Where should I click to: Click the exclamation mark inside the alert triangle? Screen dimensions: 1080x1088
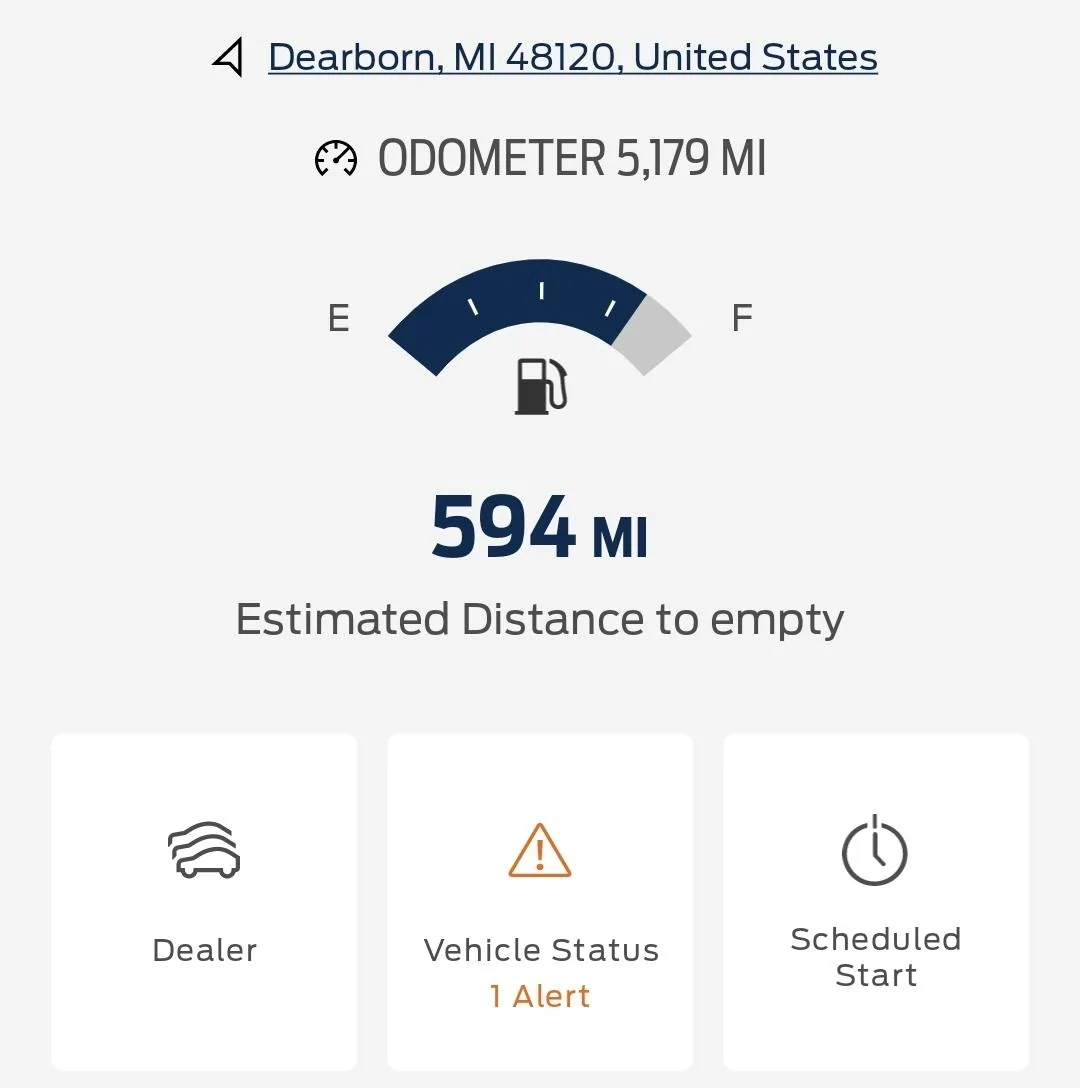click(539, 858)
